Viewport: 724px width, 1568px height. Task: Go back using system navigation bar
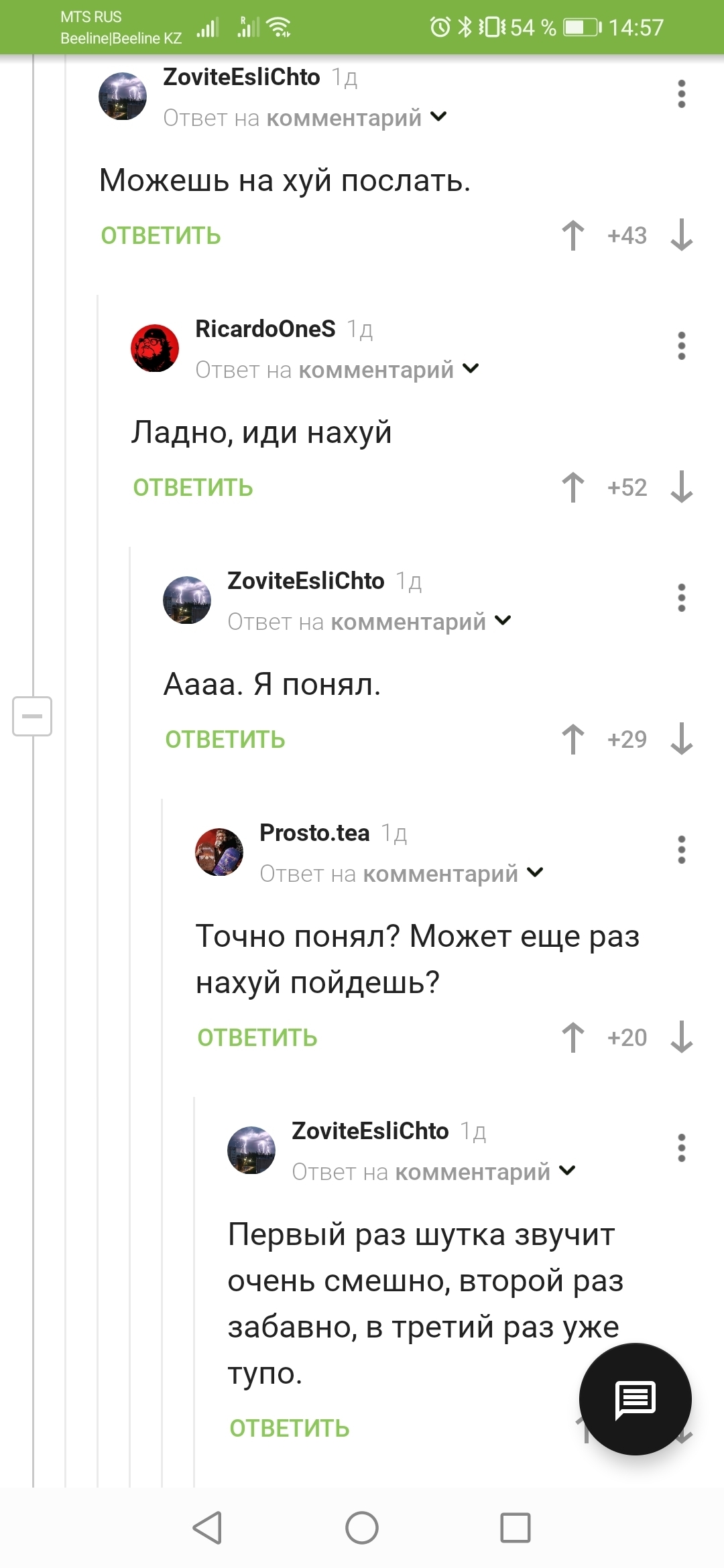[x=208, y=1528]
